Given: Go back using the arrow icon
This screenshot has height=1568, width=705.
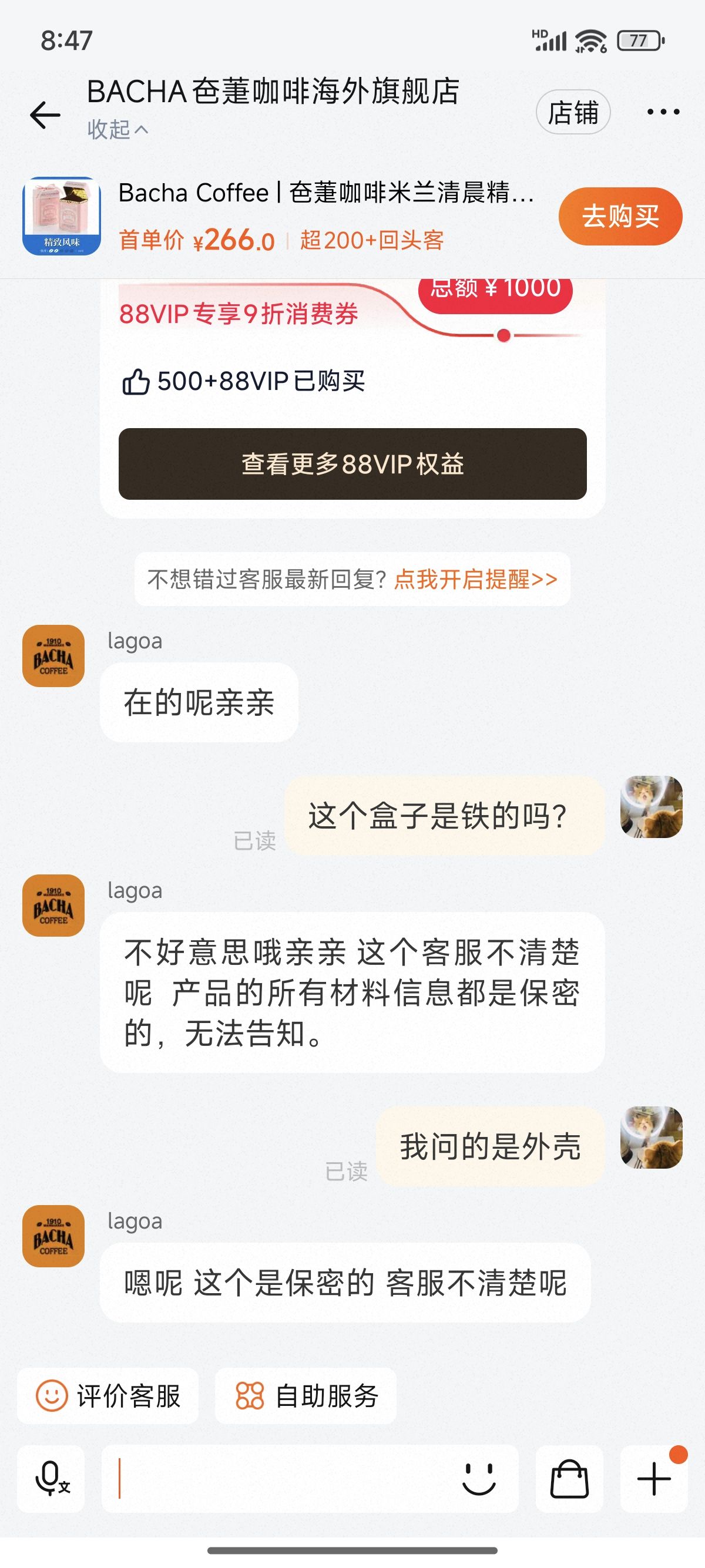Looking at the screenshot, I should tap(45, 115).
